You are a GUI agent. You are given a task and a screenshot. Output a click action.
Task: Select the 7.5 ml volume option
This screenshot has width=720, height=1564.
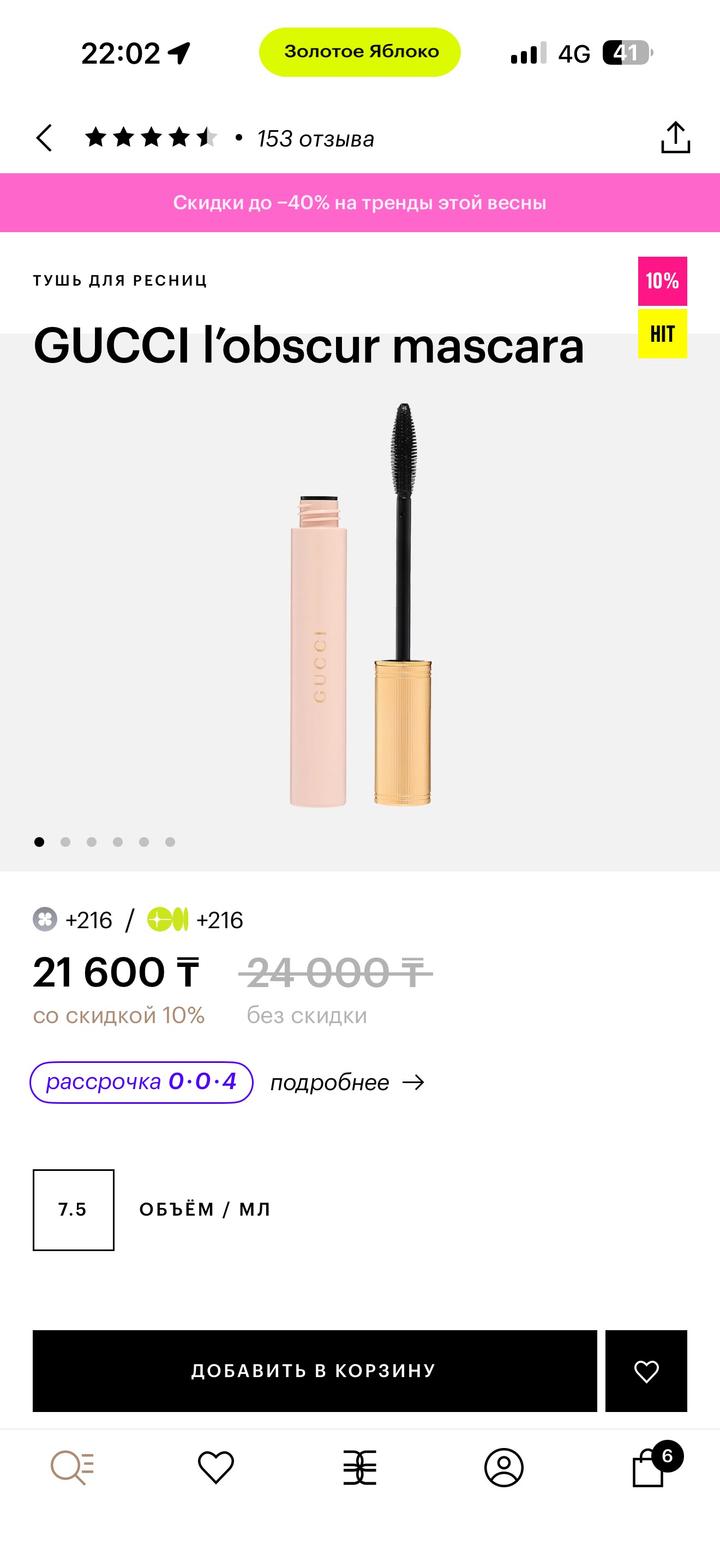point(73,1210)
